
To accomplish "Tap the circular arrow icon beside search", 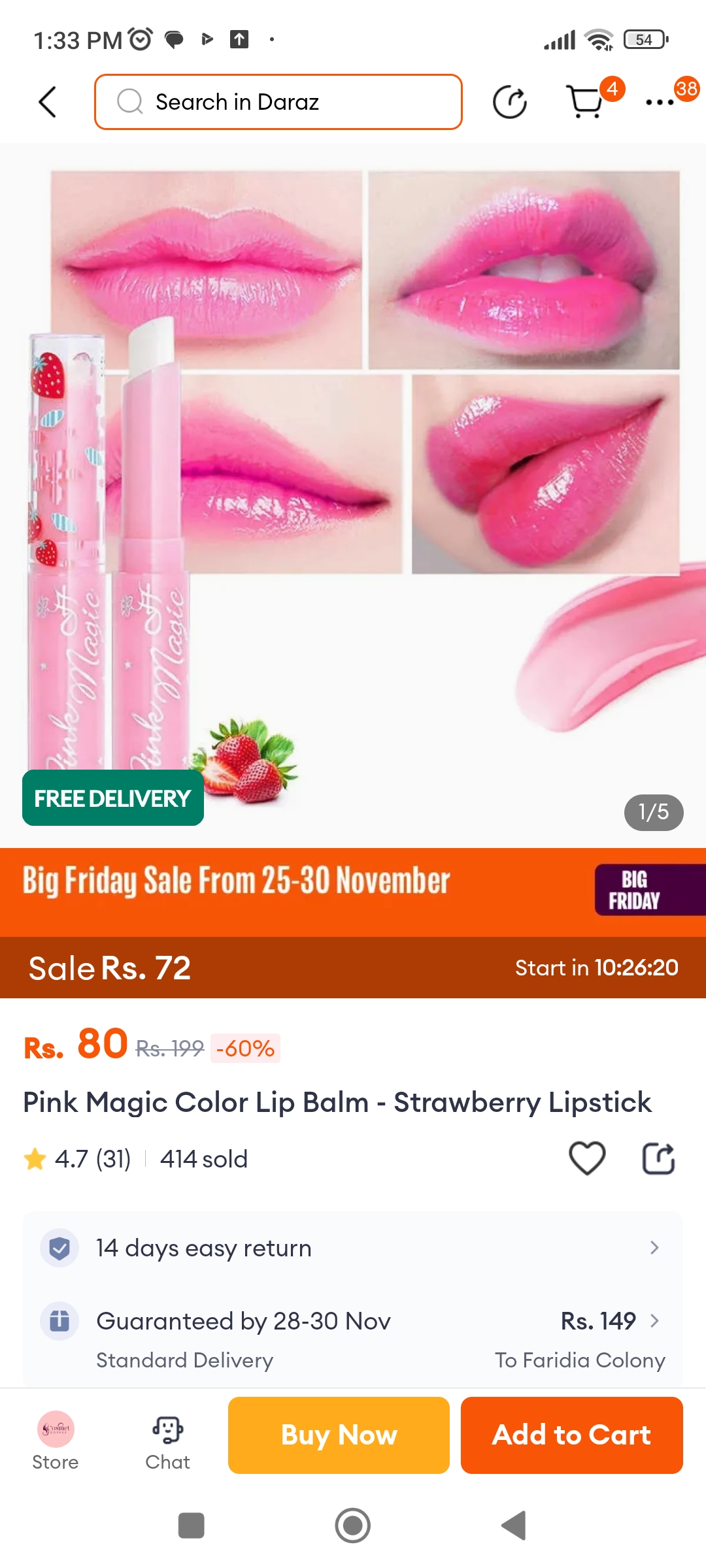I will pyautogui.click(x=509, y=102).
